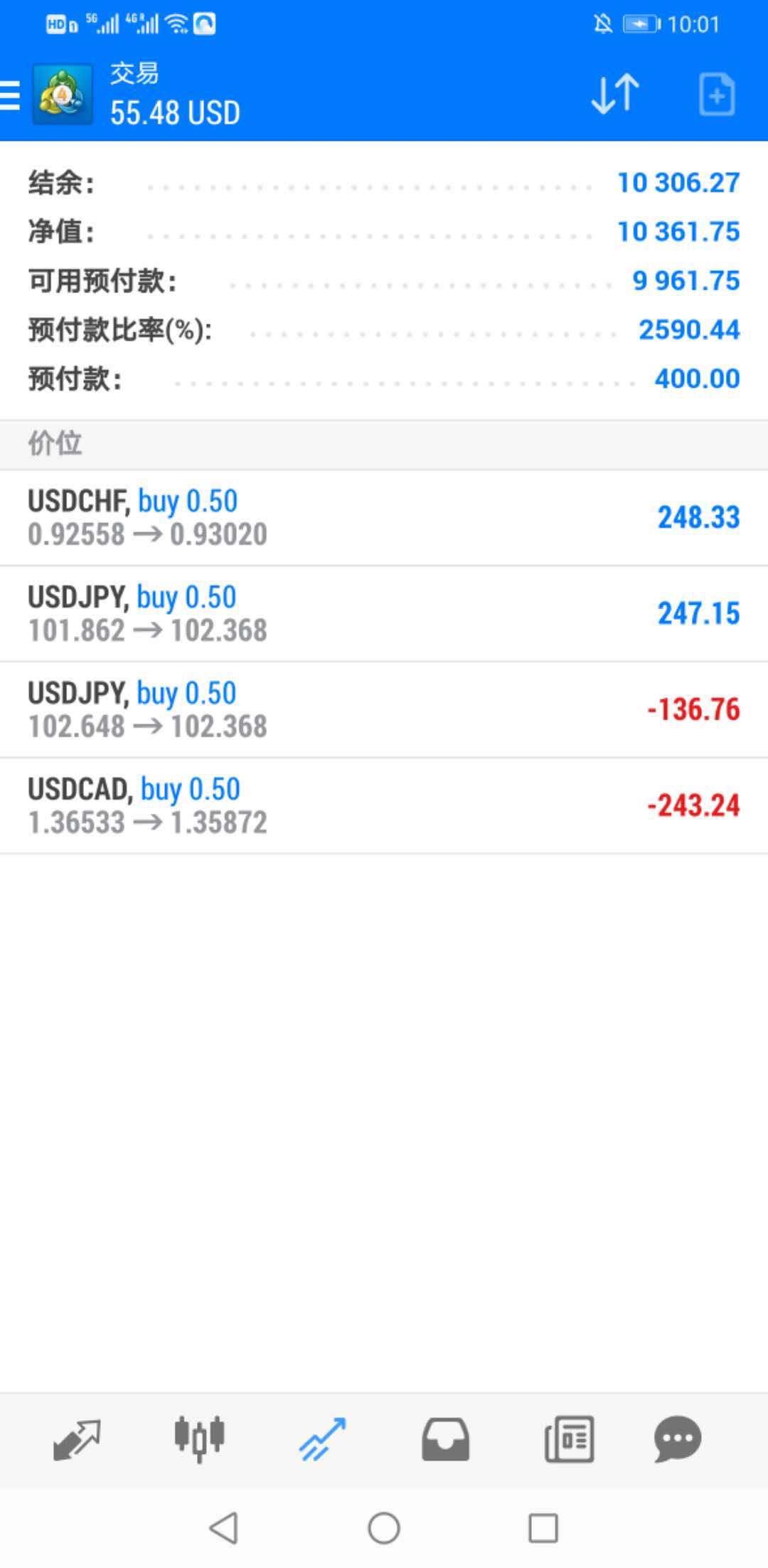Image resolution: width=768 pixels, height=1568 pixels.
Task: Open the USDCHF buy 0.50 position
Action: coord(384,518)
